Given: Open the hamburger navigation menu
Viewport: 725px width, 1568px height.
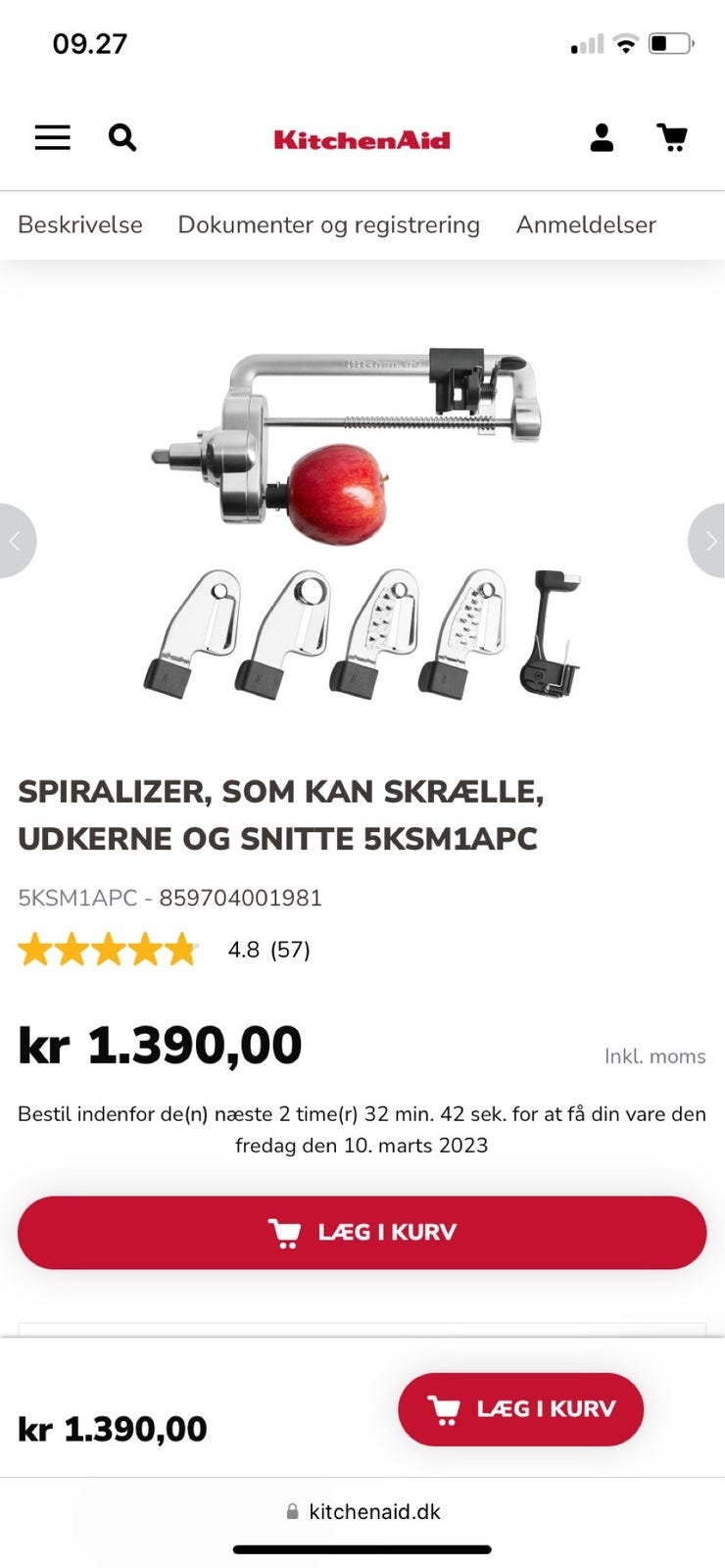Looking at the screenshot, I should [52, 137].
